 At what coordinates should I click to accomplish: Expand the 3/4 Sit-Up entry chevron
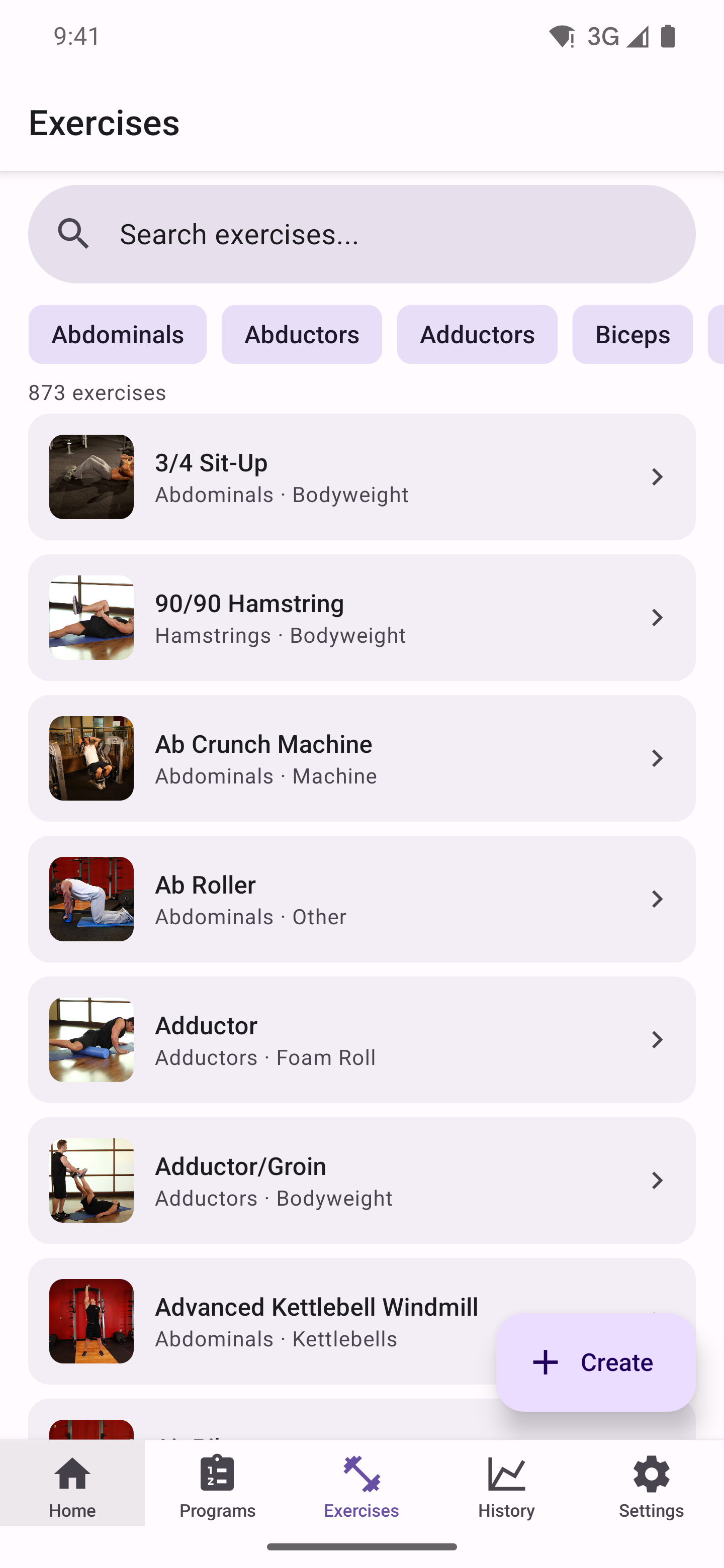click(657, 476)
